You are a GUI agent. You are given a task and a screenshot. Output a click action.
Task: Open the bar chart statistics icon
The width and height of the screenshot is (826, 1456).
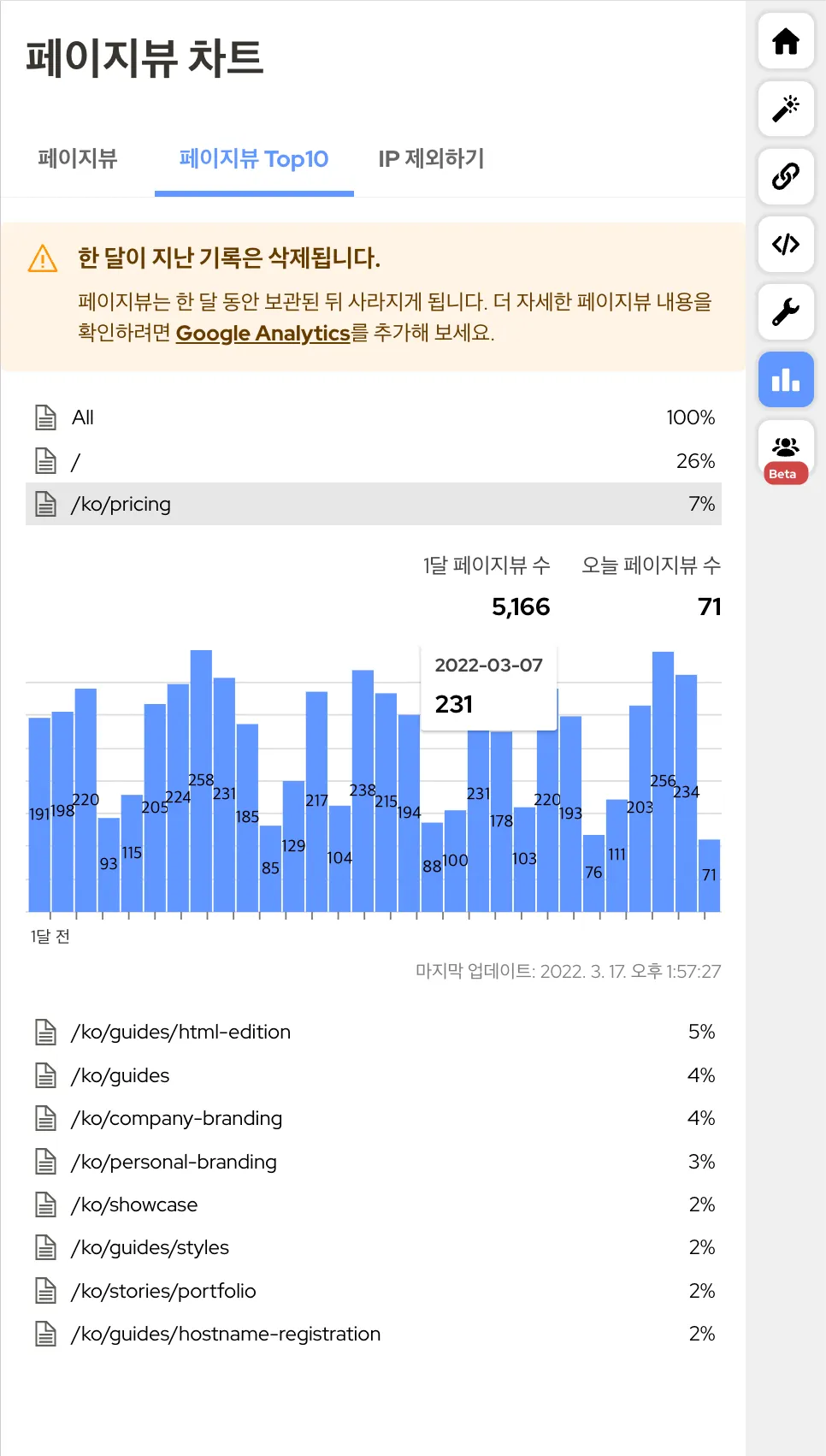click(785, 380)
